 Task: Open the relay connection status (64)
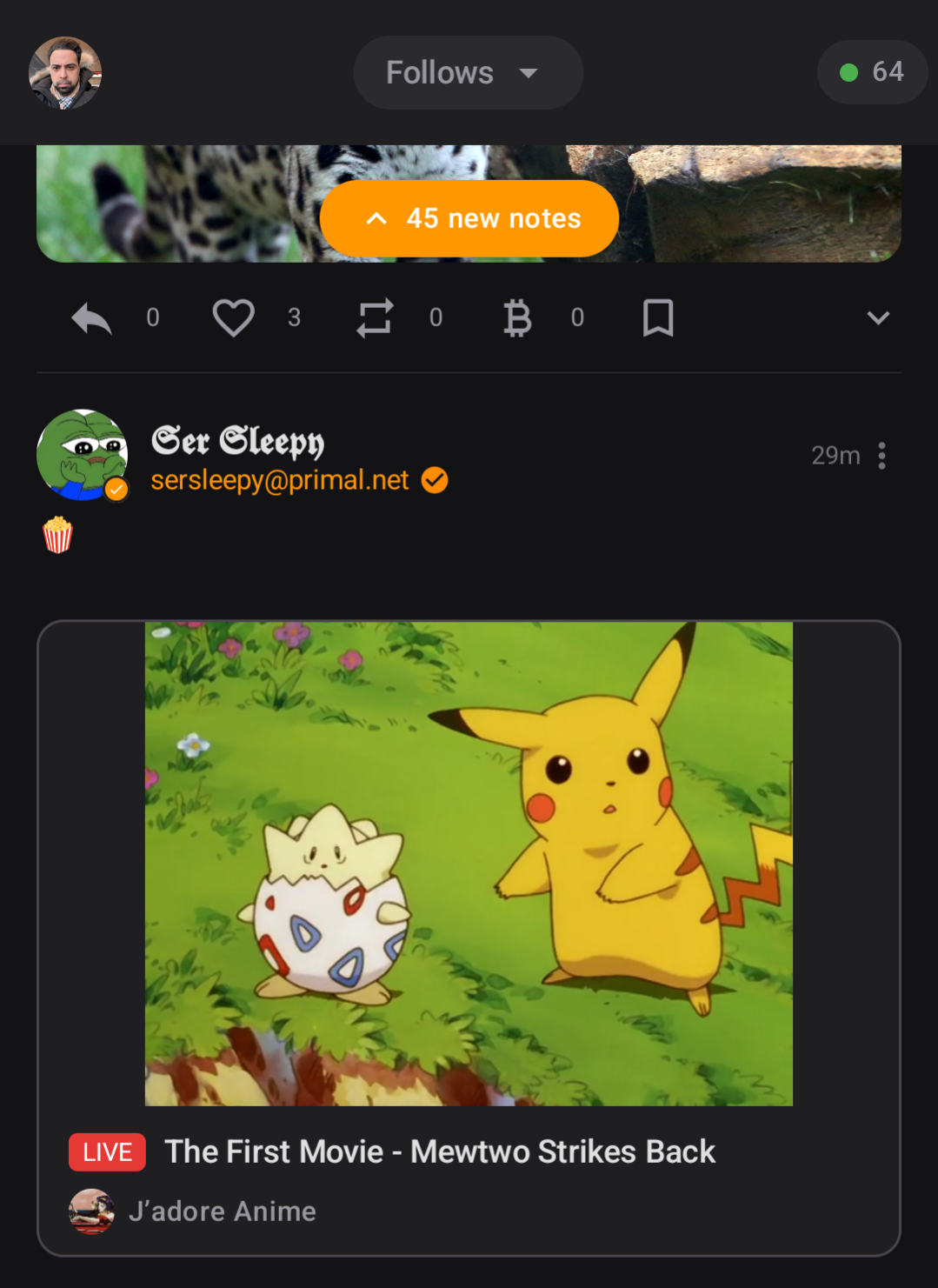coord(871,72)
